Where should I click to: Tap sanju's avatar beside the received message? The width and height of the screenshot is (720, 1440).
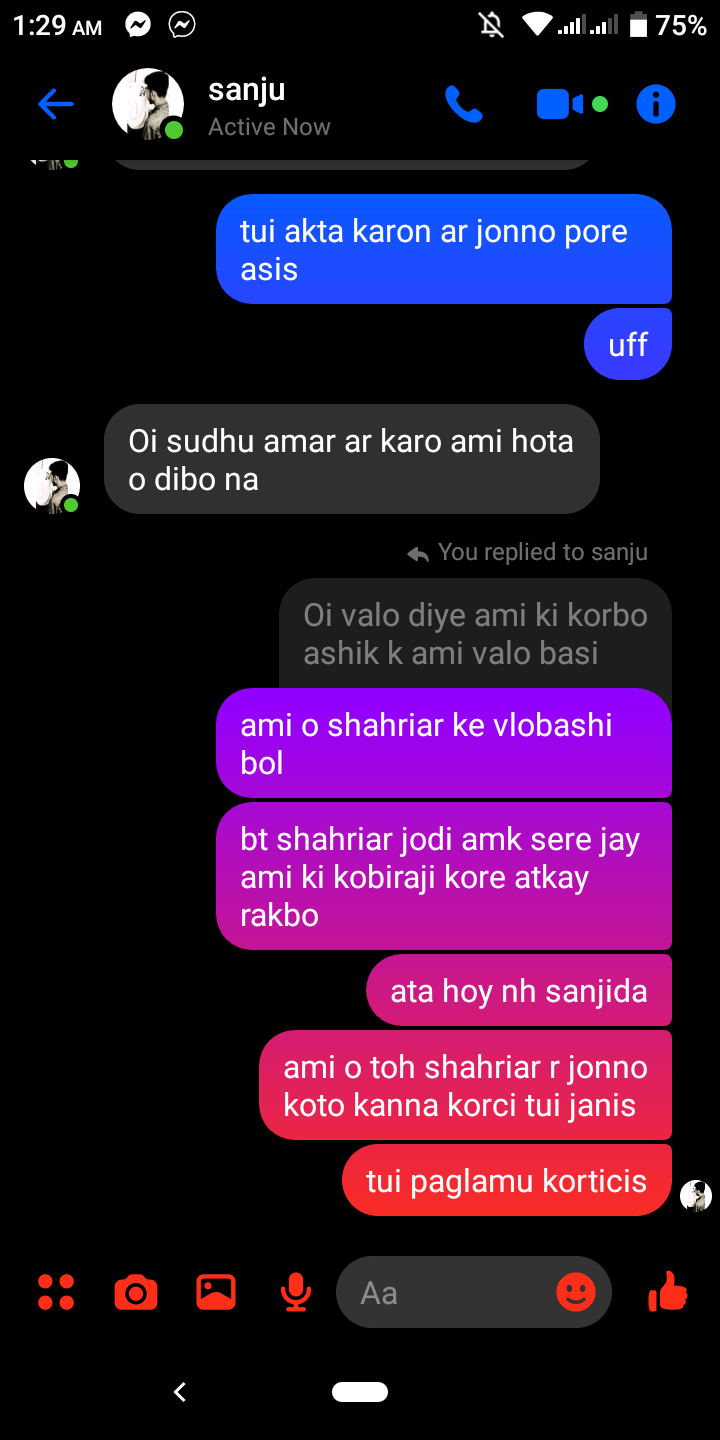tap(52, 486)
